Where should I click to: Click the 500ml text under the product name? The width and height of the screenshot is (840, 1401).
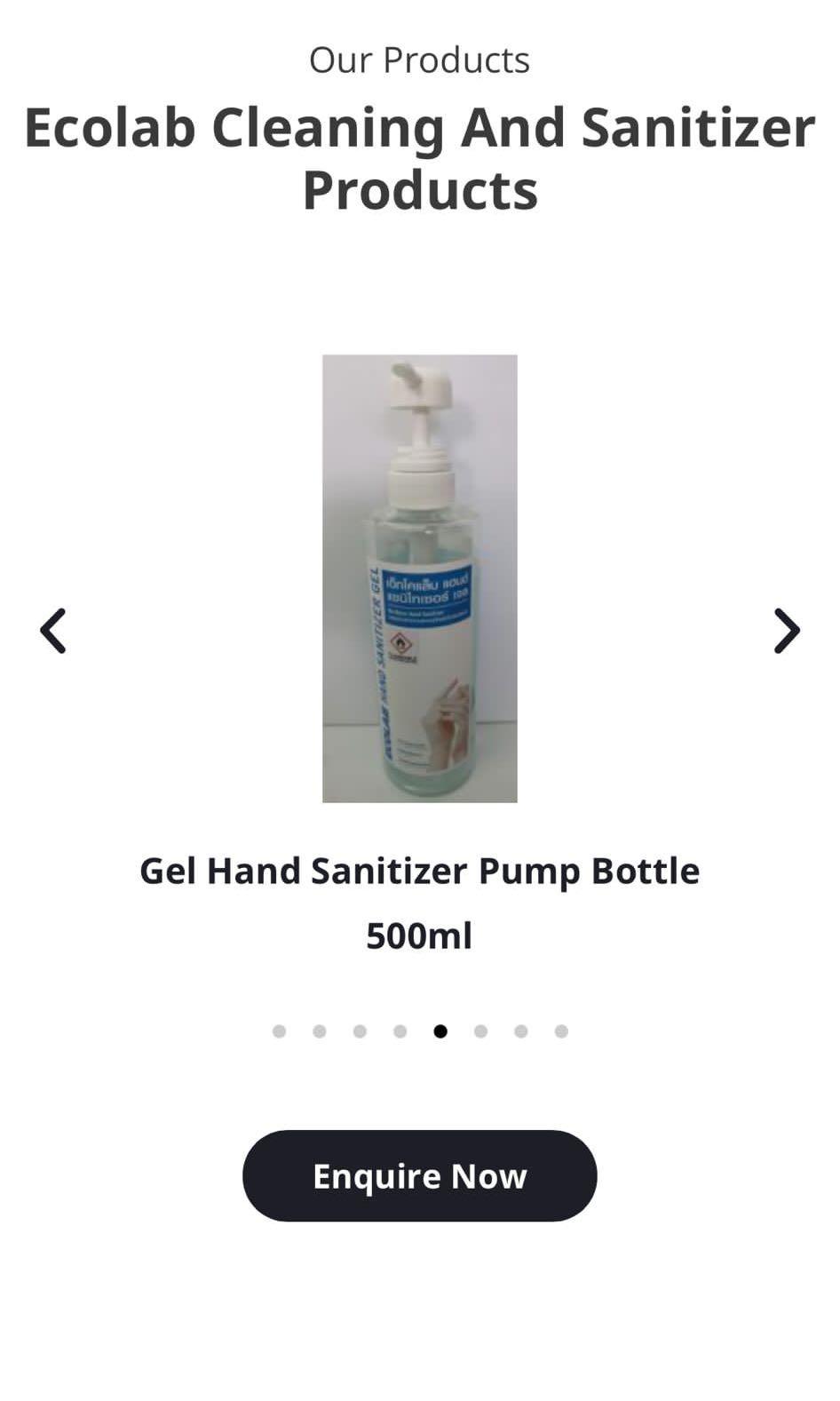pyautogui.click(x=419, y=935)
